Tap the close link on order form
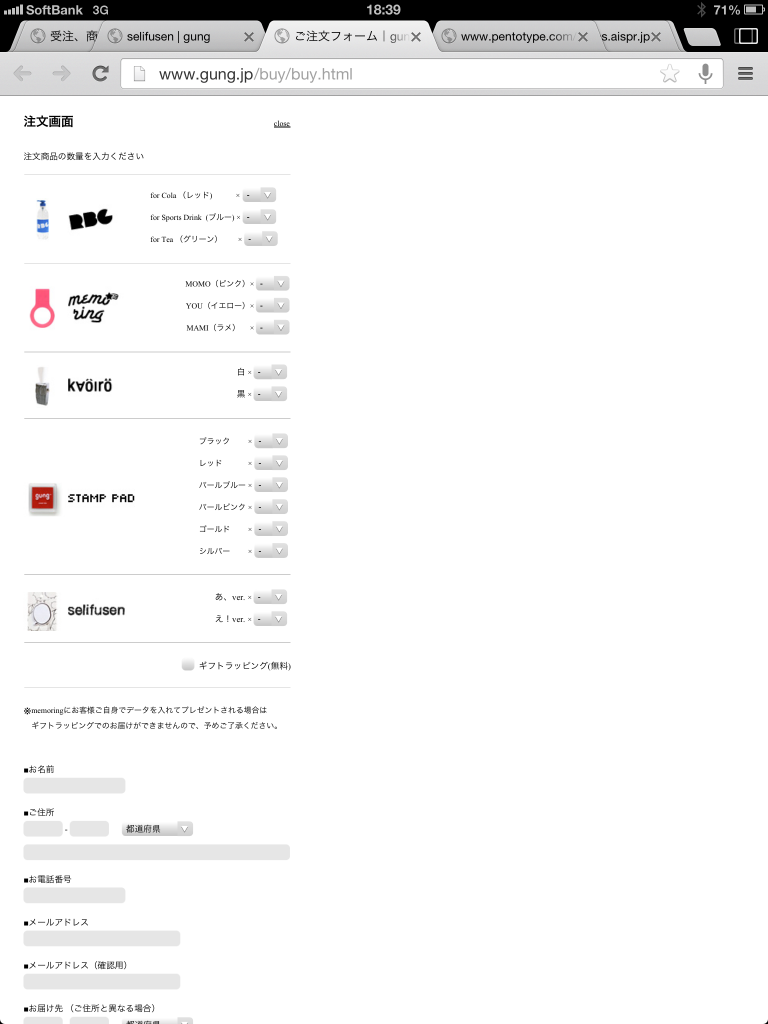Image resolution: width=768 pixels, height=1024 pixels. point(282,124)
